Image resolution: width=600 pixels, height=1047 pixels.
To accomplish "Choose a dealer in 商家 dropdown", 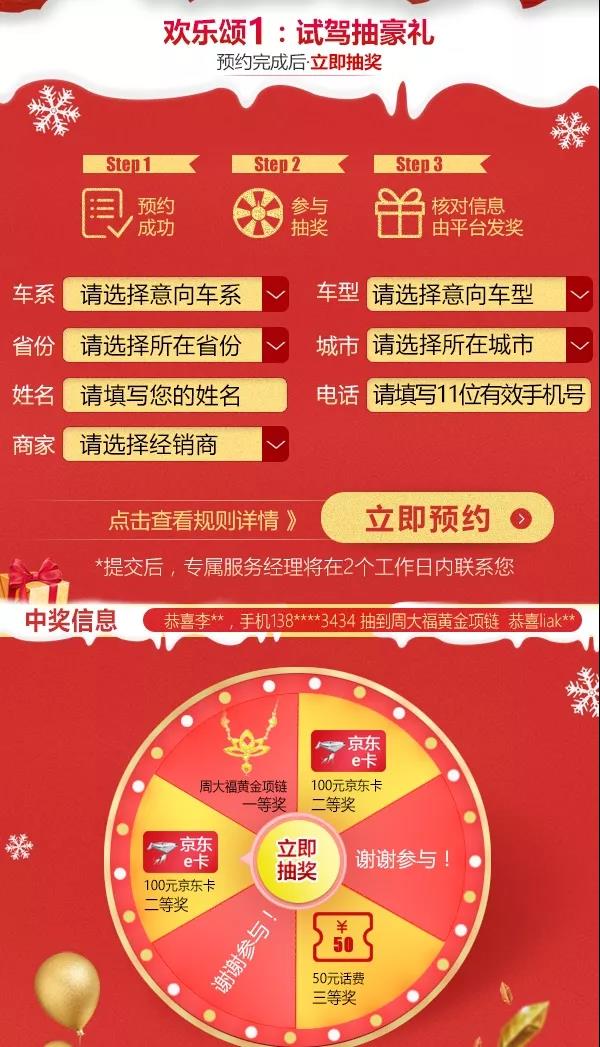I will (x=175, y=444).
